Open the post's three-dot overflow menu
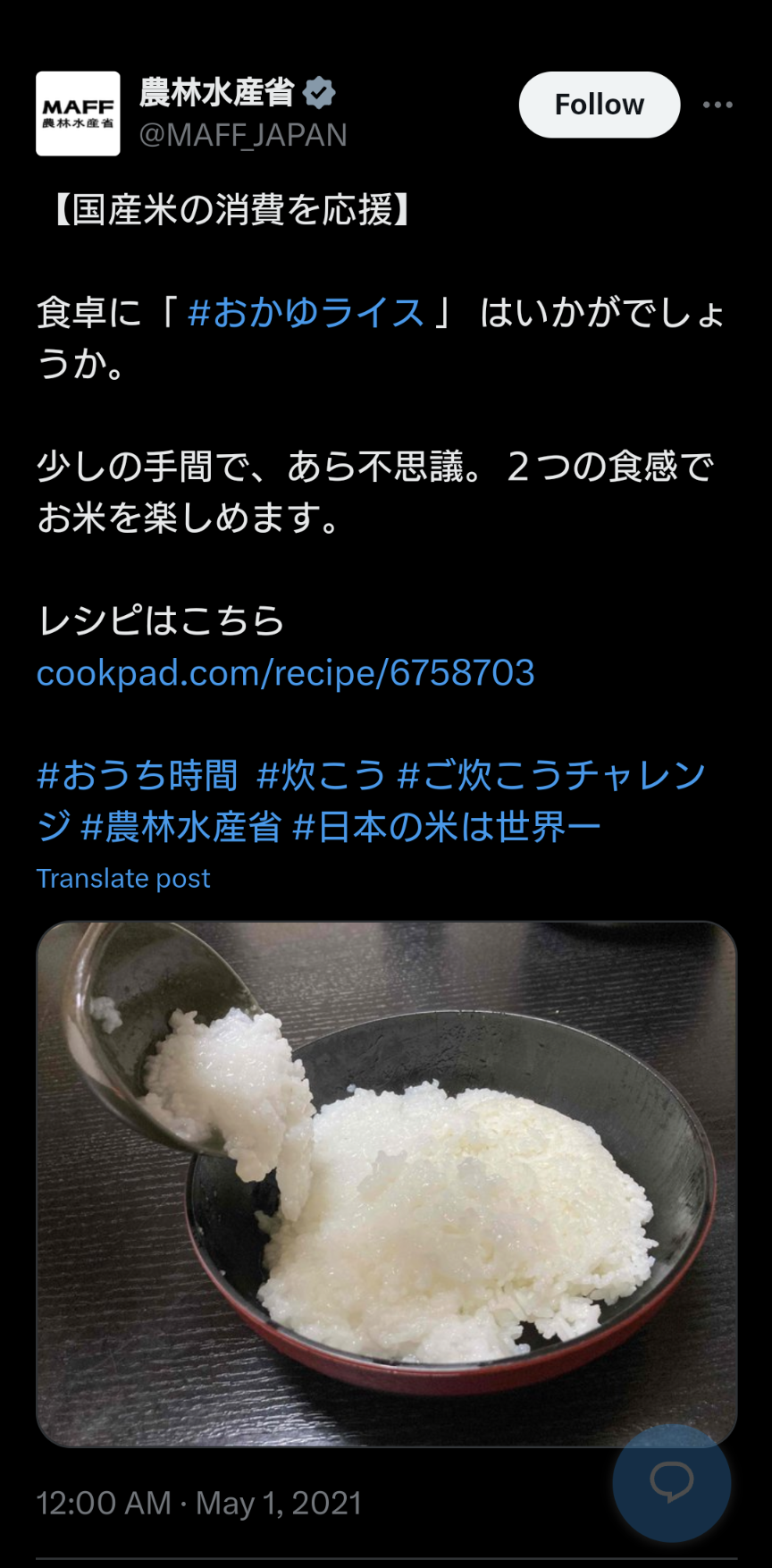Screen dimensions: 772x1568 tap(717, 105)
